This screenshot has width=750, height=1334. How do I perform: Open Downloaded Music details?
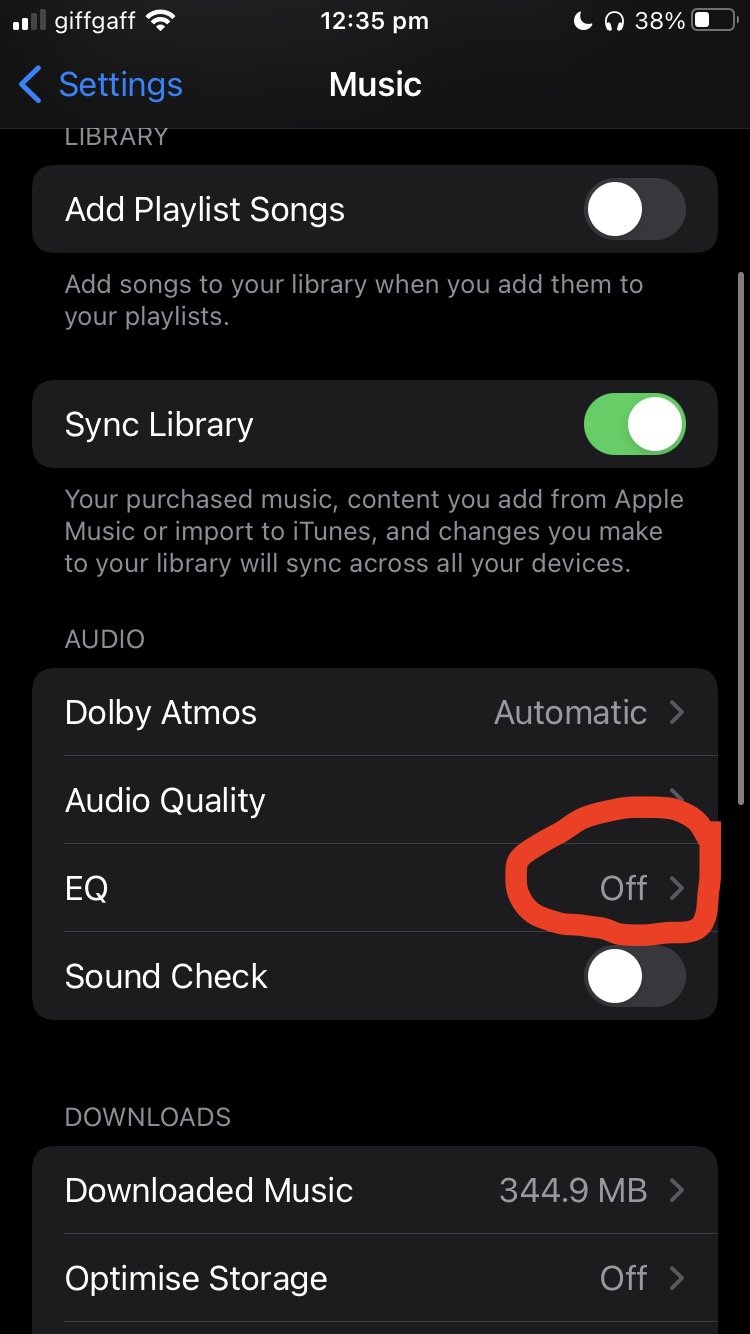coord(375,1190)
